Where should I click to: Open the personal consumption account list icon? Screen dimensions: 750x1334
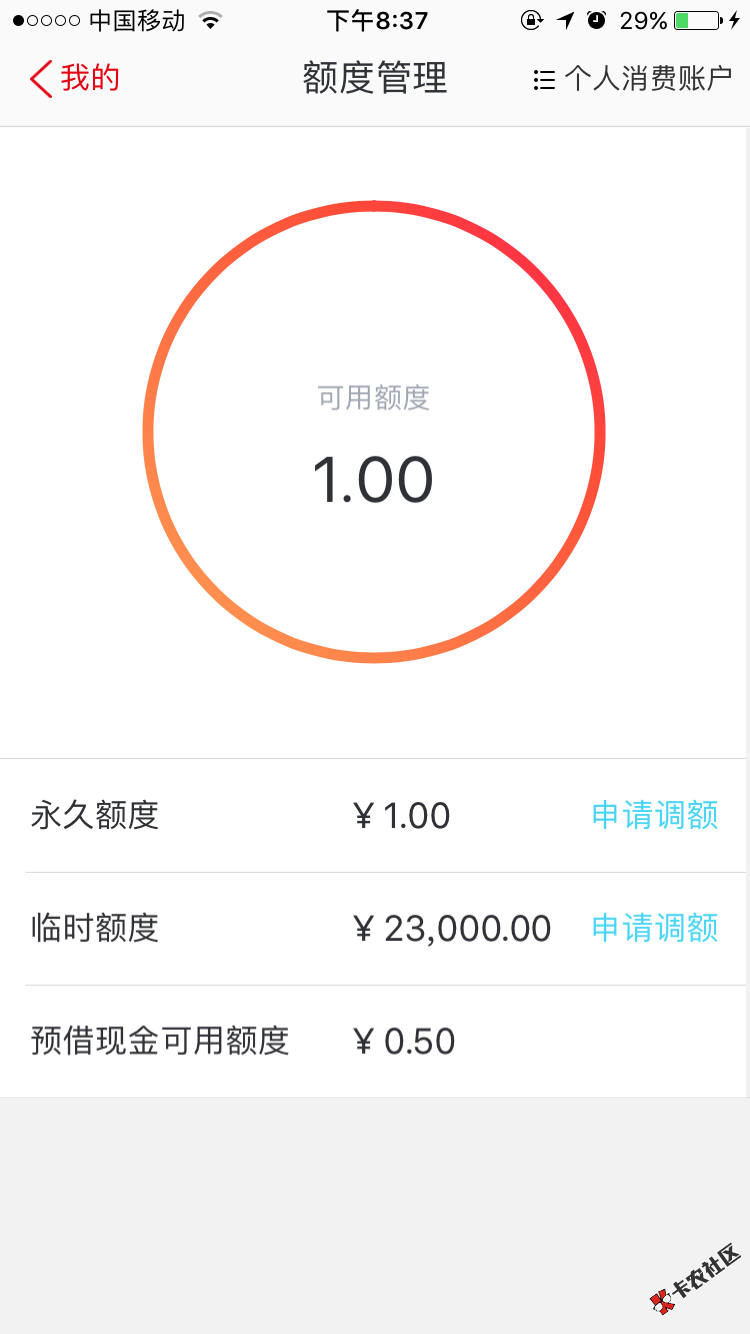click(x=543, y=79)
